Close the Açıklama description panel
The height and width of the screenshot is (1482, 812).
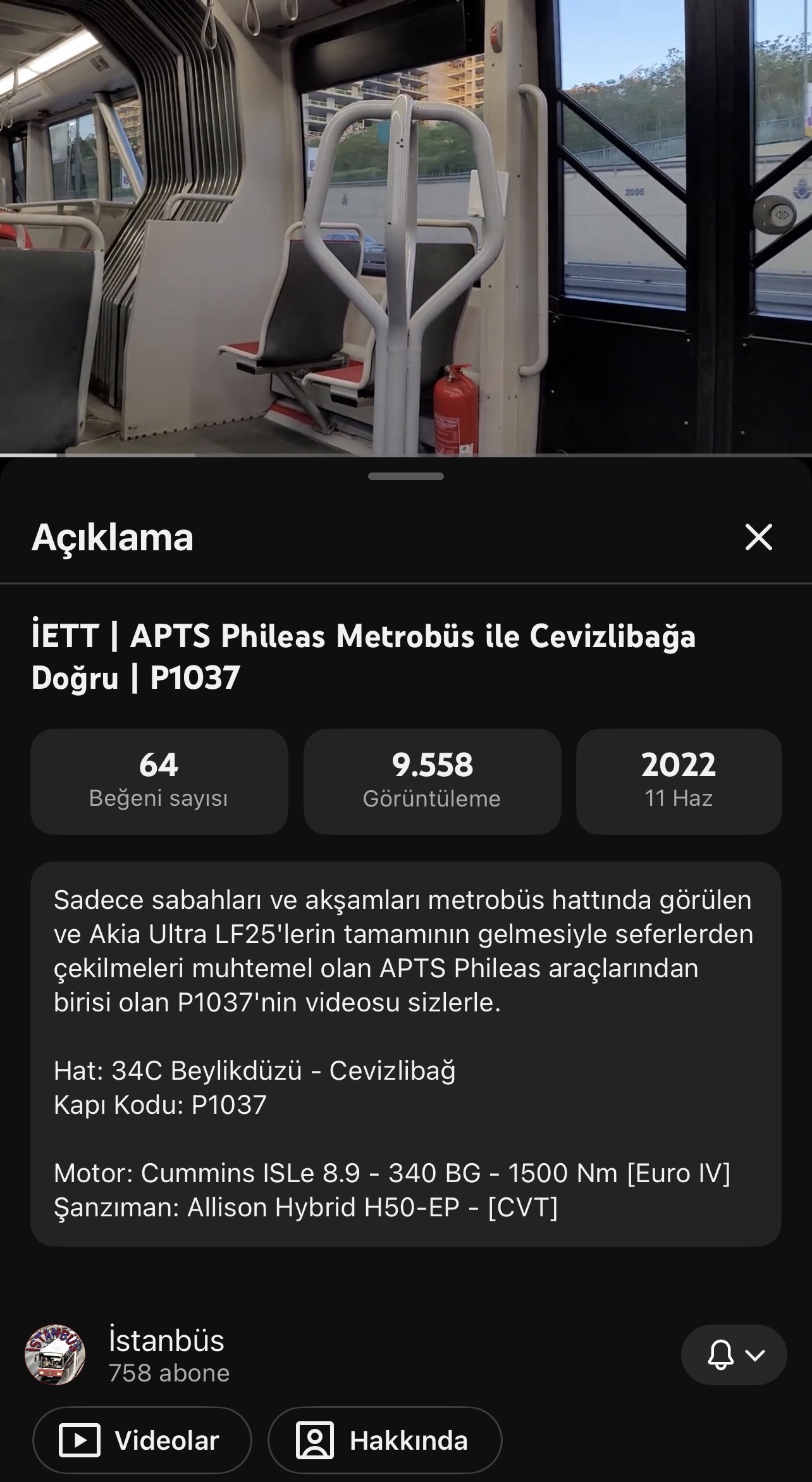point(758,537)
